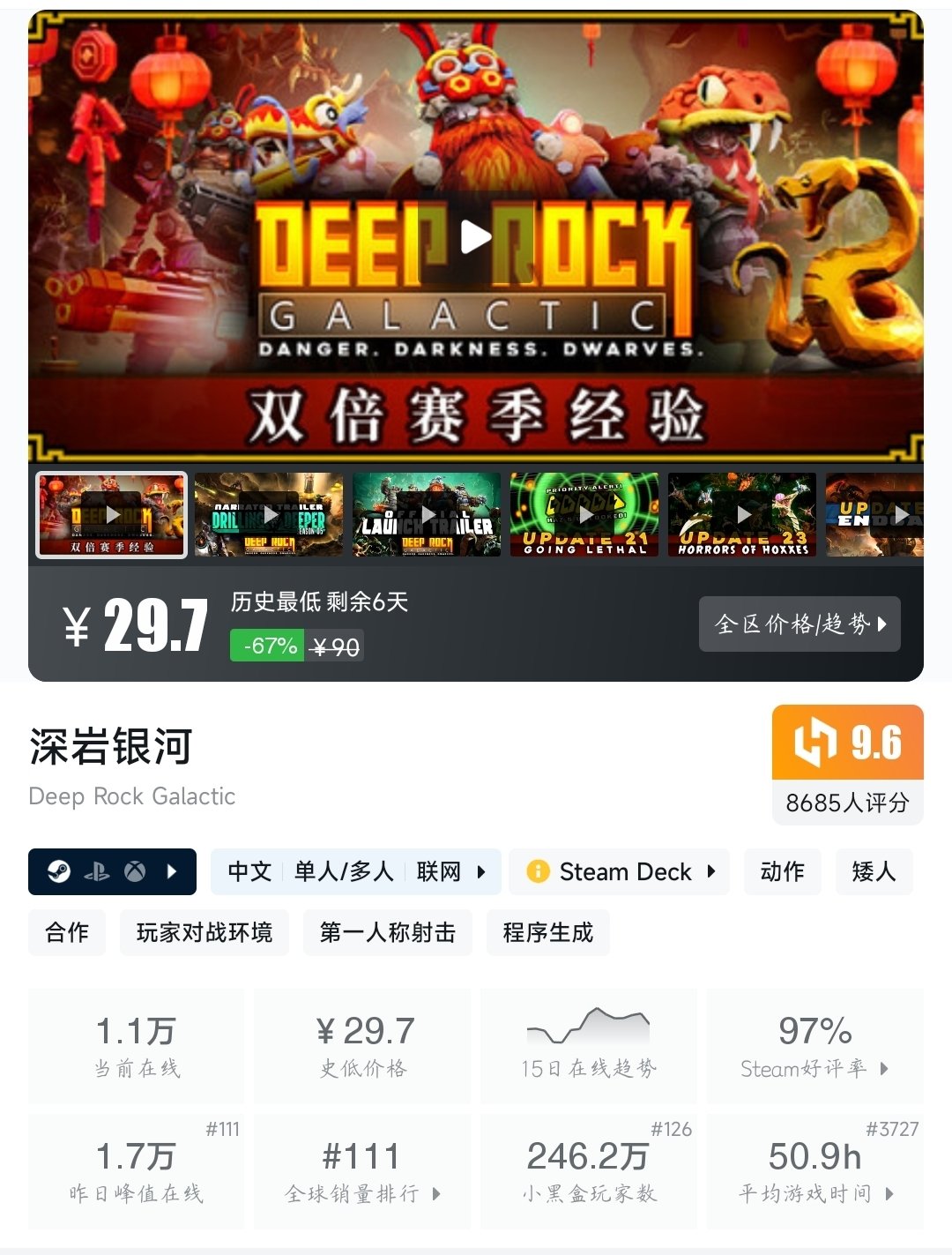Open the Update 21 Going Lethal video
Viewport: 952px width, 1255px height.
584,515
